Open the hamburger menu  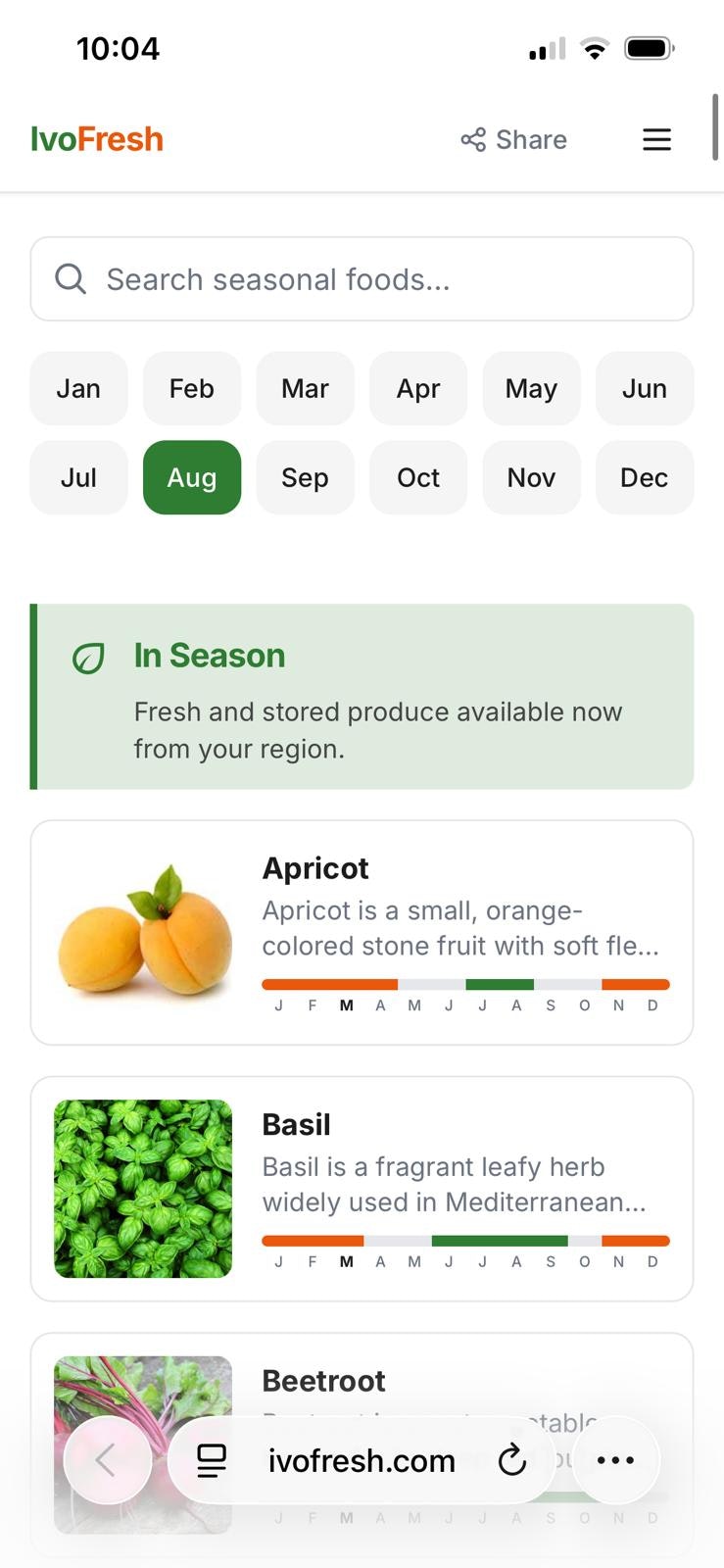(x=656, y=139)
